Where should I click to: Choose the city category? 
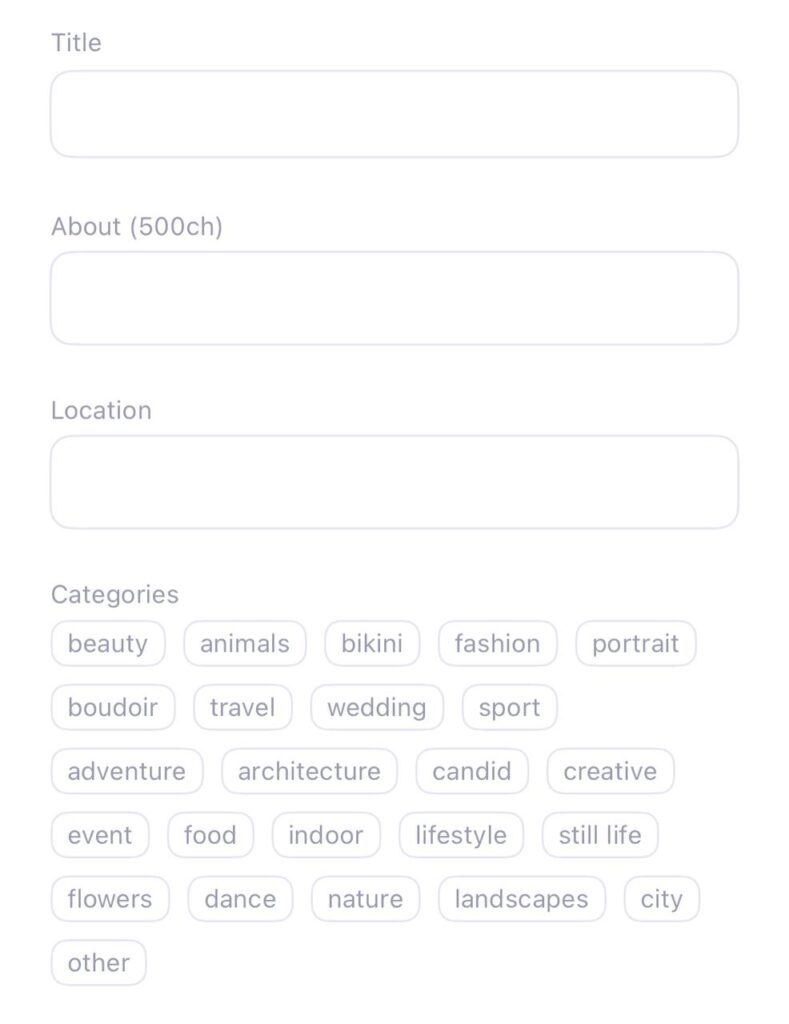tap(661, 900)
